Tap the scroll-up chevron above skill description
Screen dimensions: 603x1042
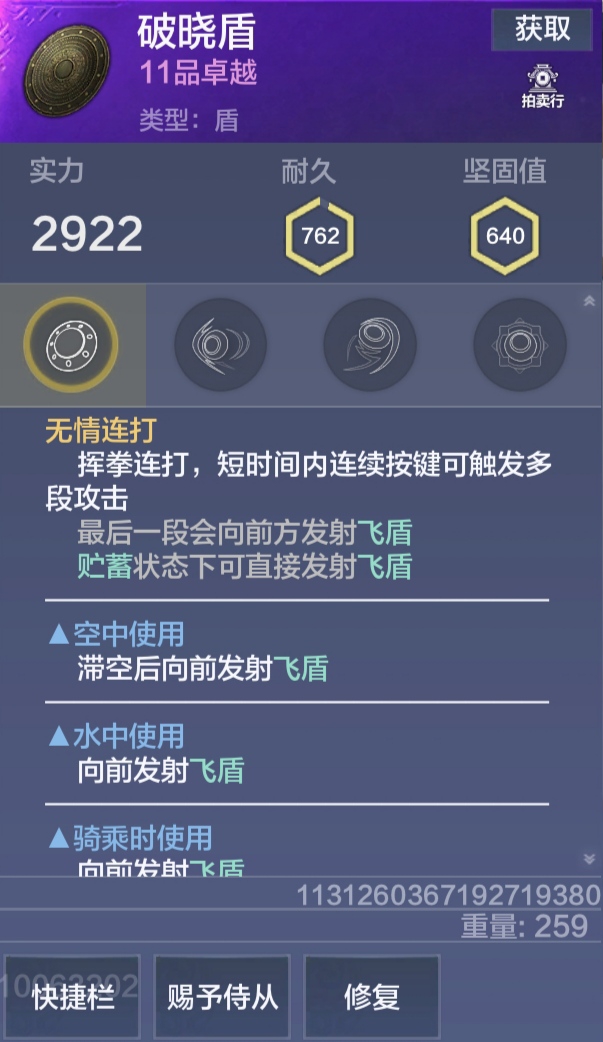[x=589, y=300]
